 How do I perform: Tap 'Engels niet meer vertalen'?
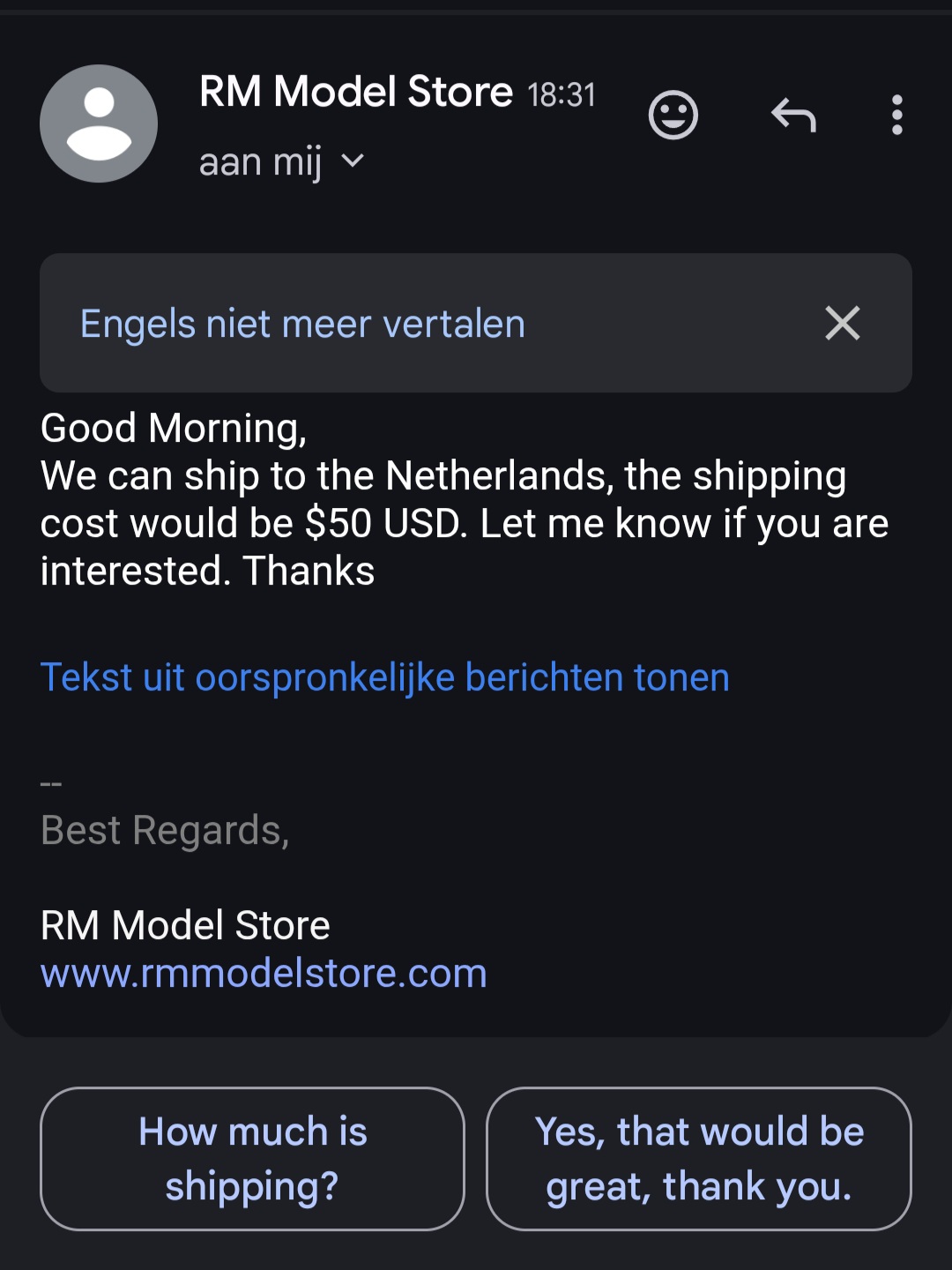coord(302,324)
